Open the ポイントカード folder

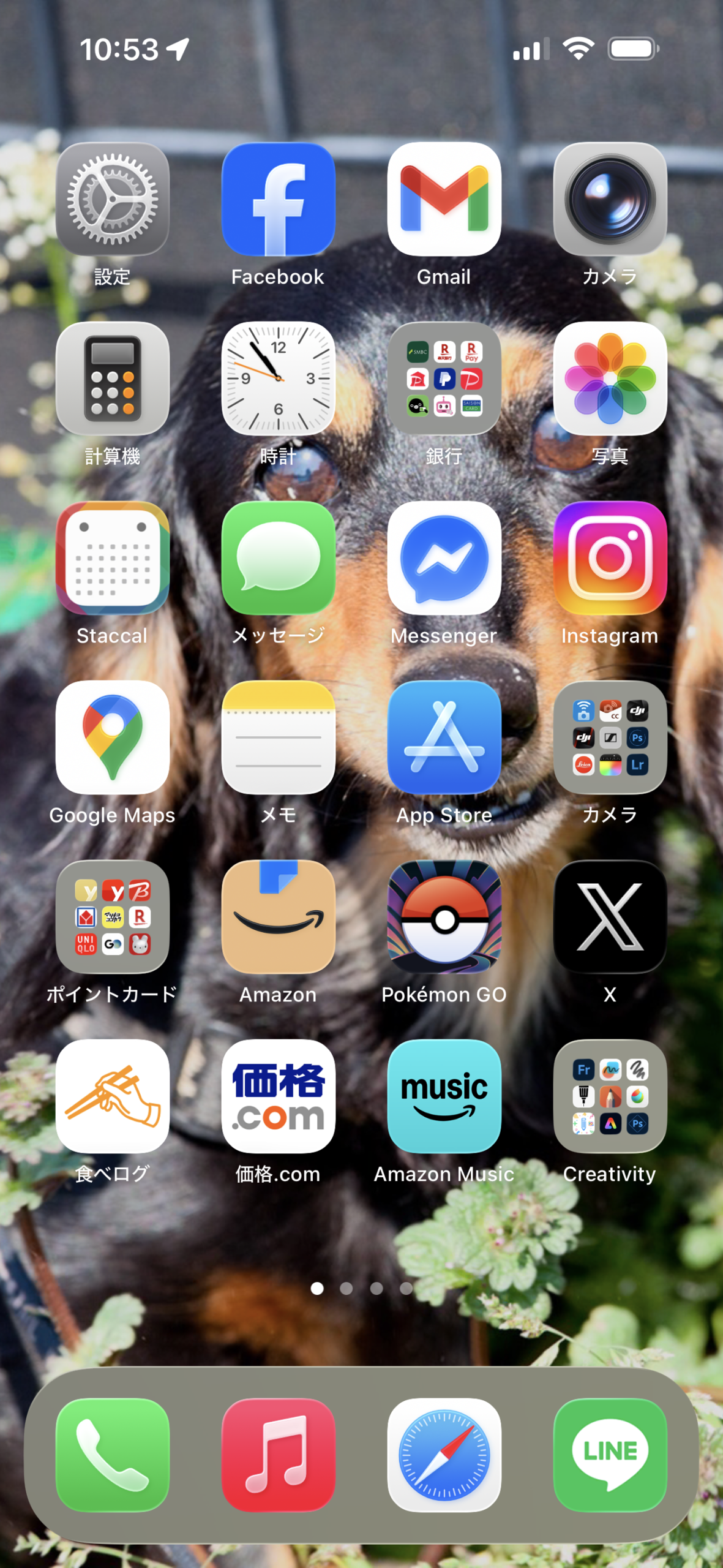(112, 917)
